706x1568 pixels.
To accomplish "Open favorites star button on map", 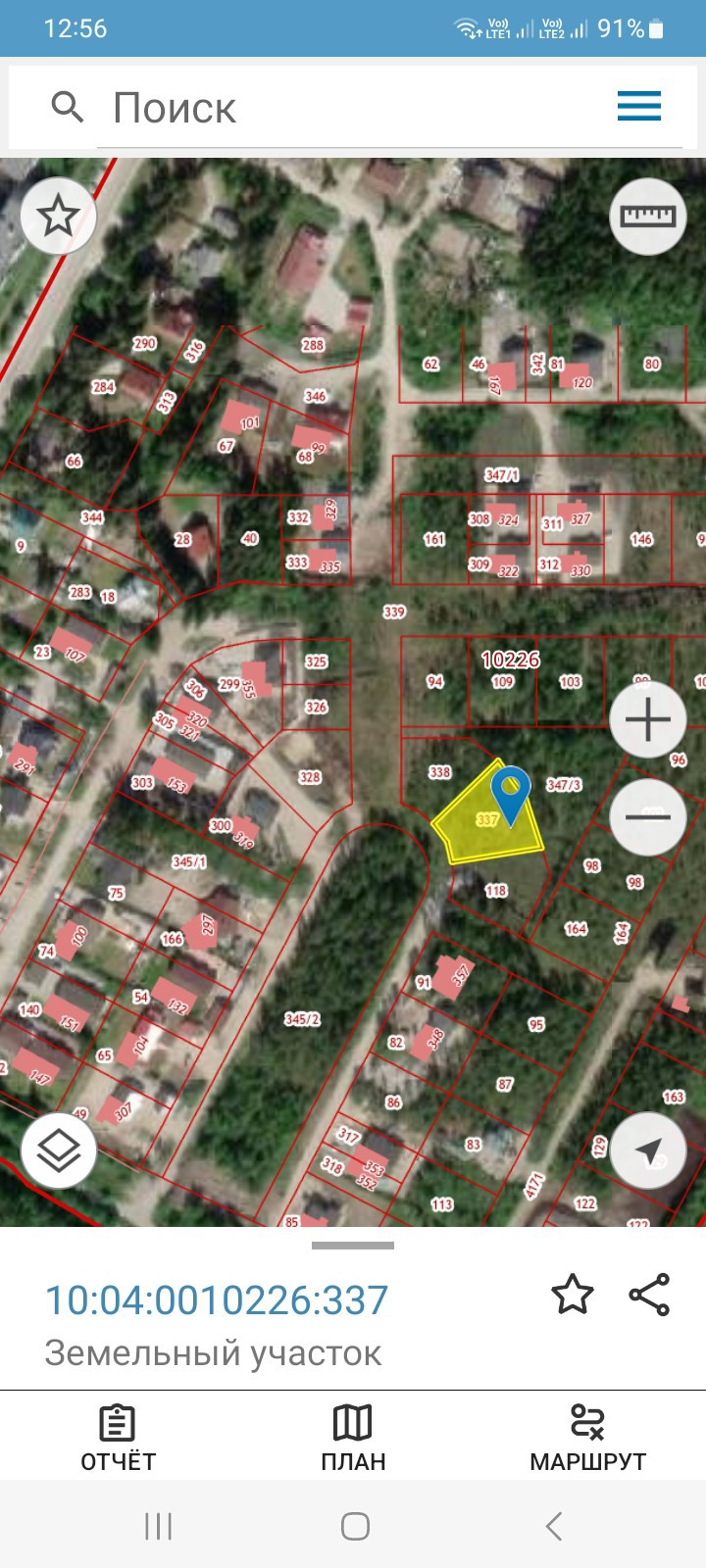I will pos(58,216).
